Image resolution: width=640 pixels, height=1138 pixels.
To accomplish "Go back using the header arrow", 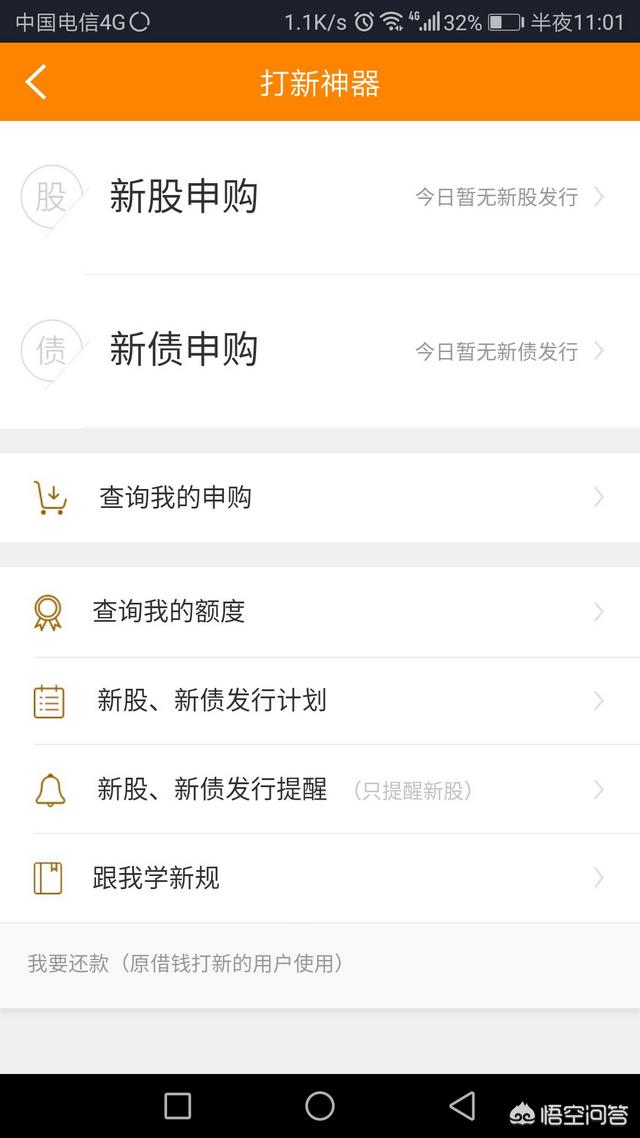I will [x=36, y=81].
